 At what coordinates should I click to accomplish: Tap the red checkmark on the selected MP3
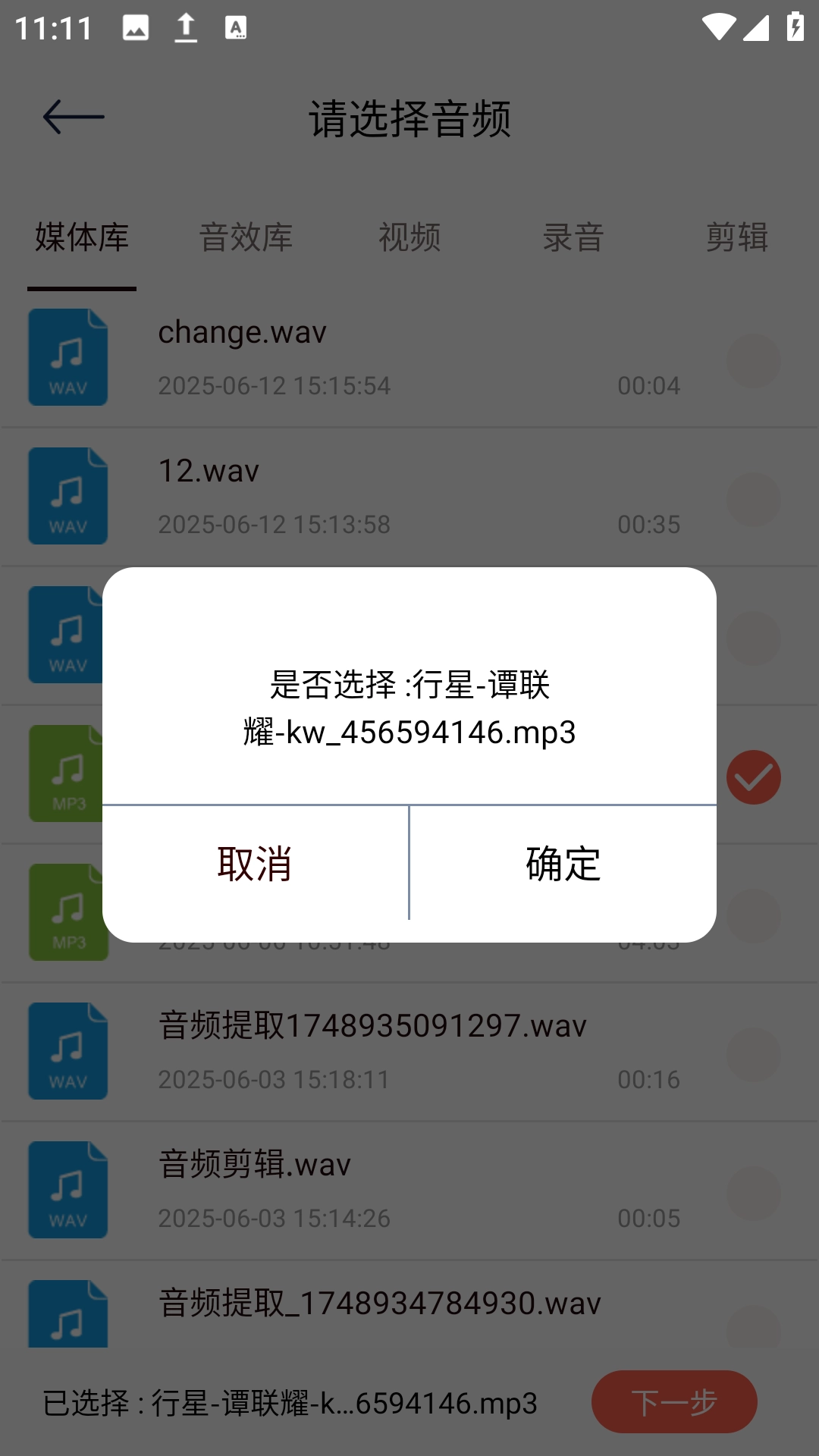[755, 776]
